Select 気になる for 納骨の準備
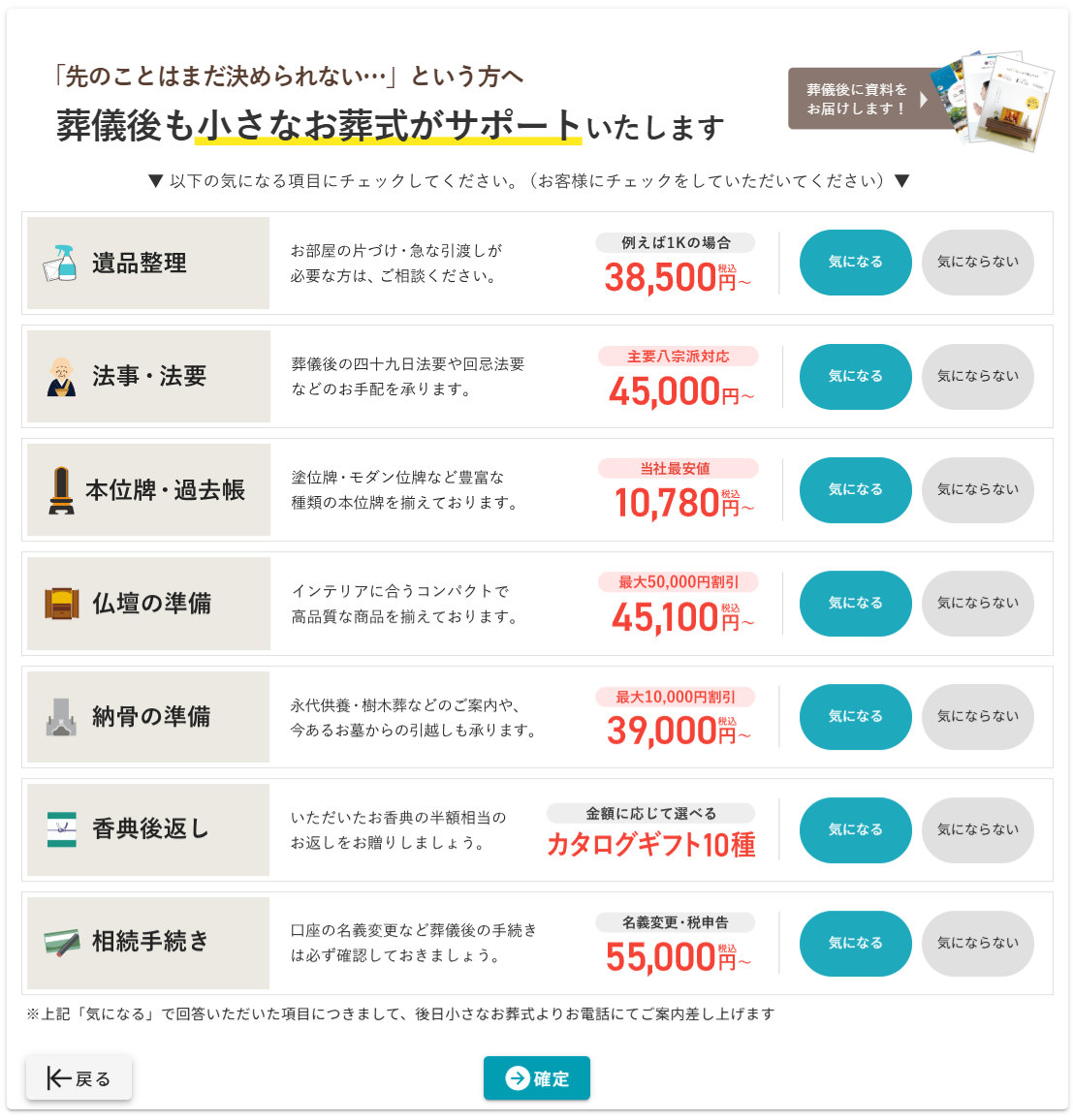 855,717
